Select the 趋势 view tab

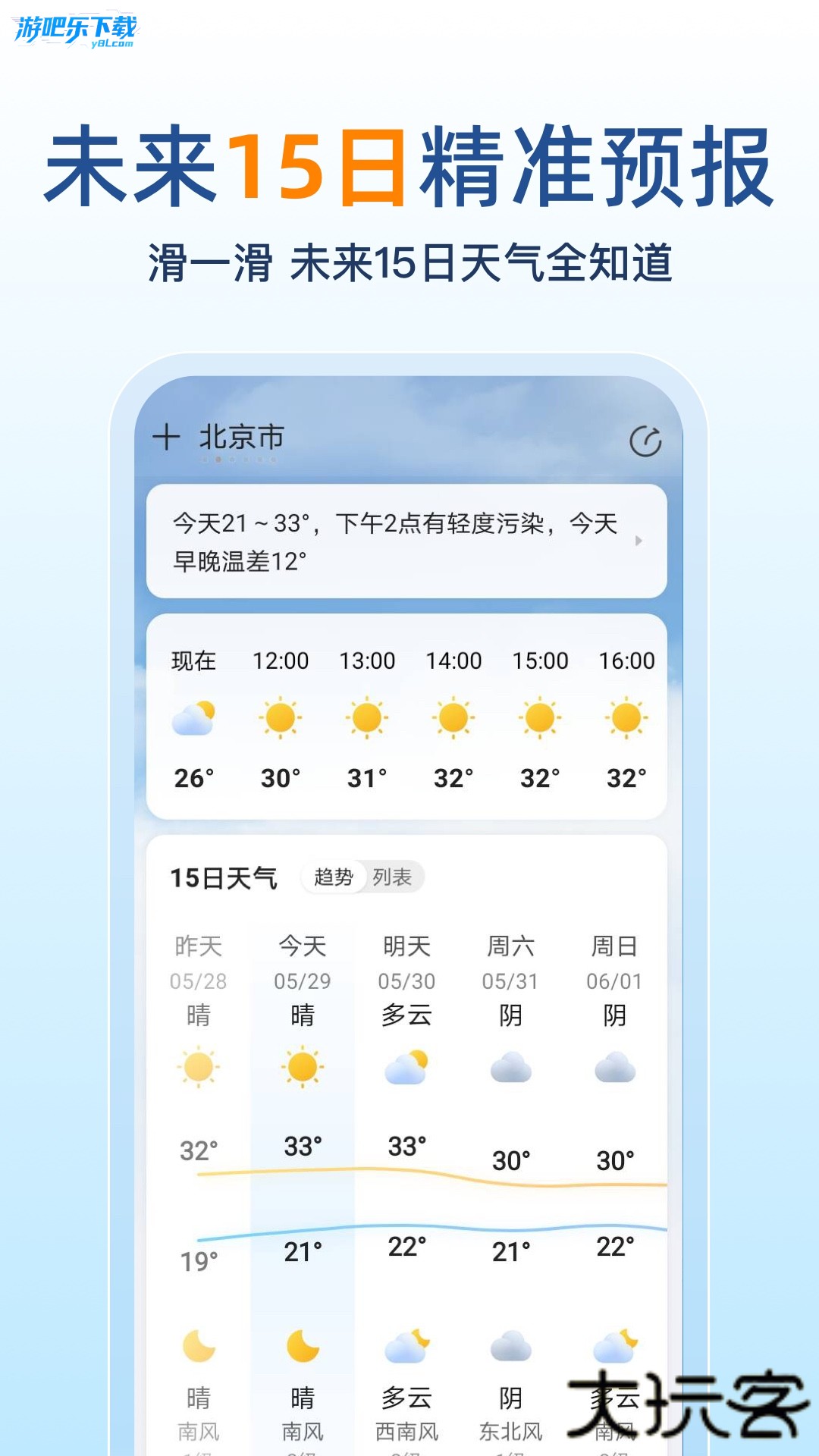(x=334, y=877)
